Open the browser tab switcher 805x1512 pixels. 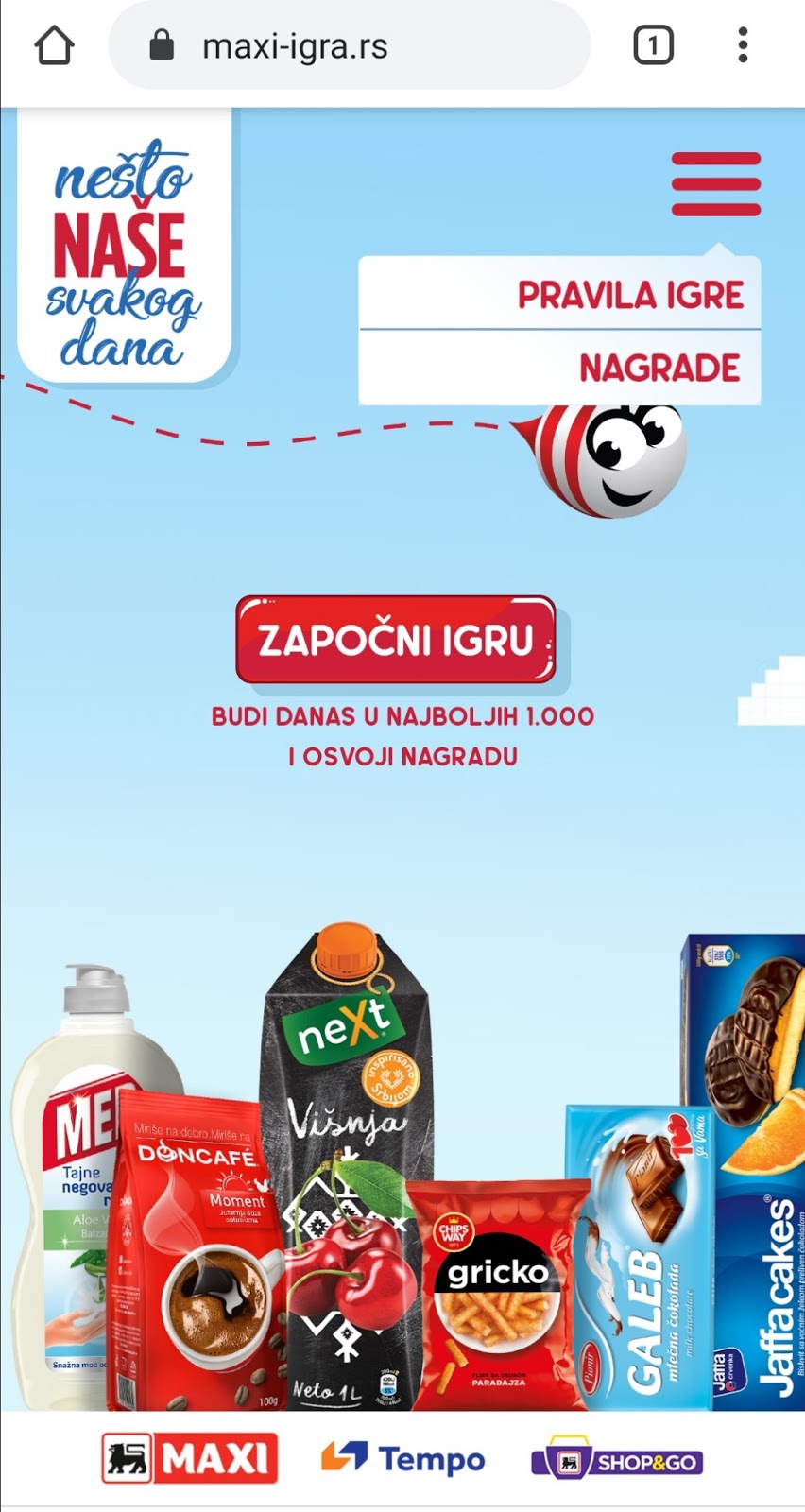click(653, 45)
